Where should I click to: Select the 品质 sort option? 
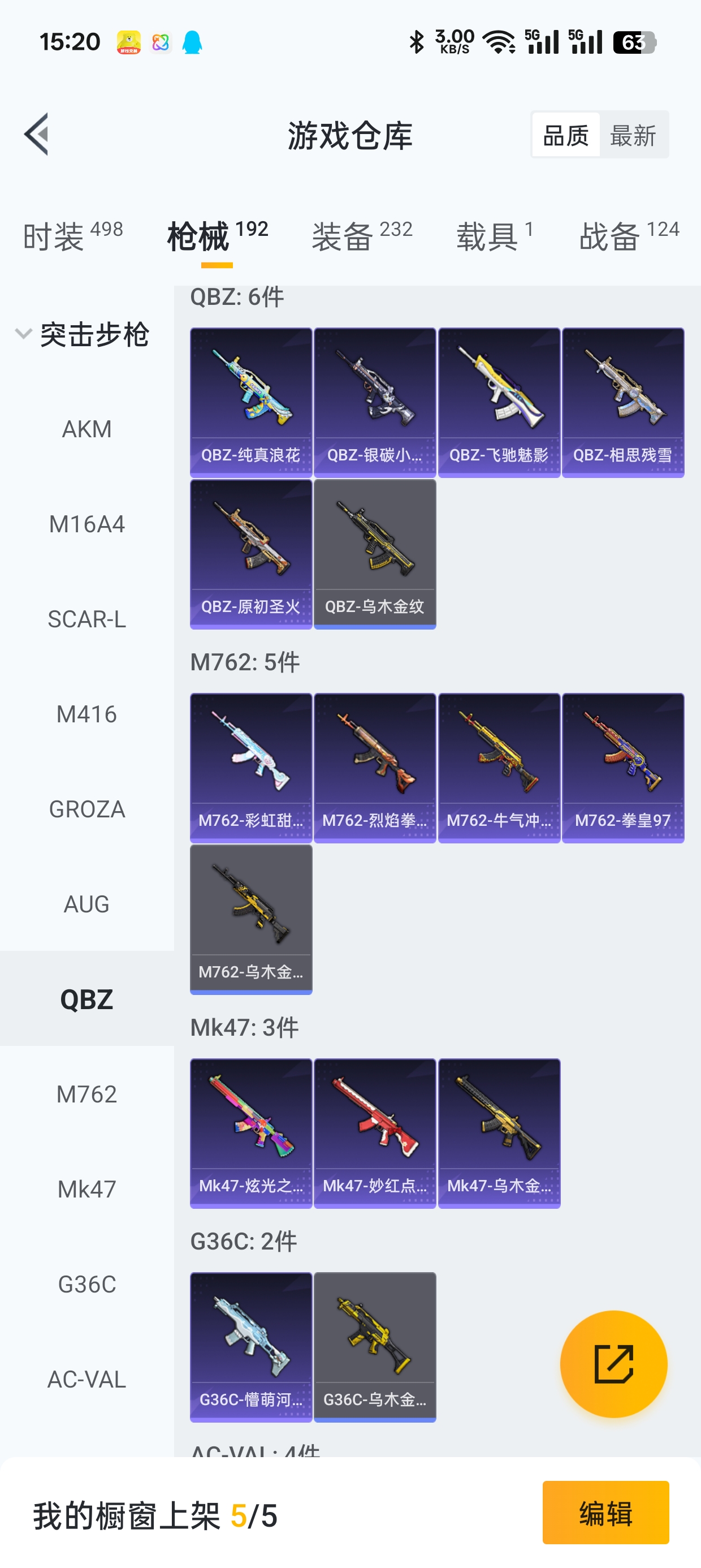point(565,135)
